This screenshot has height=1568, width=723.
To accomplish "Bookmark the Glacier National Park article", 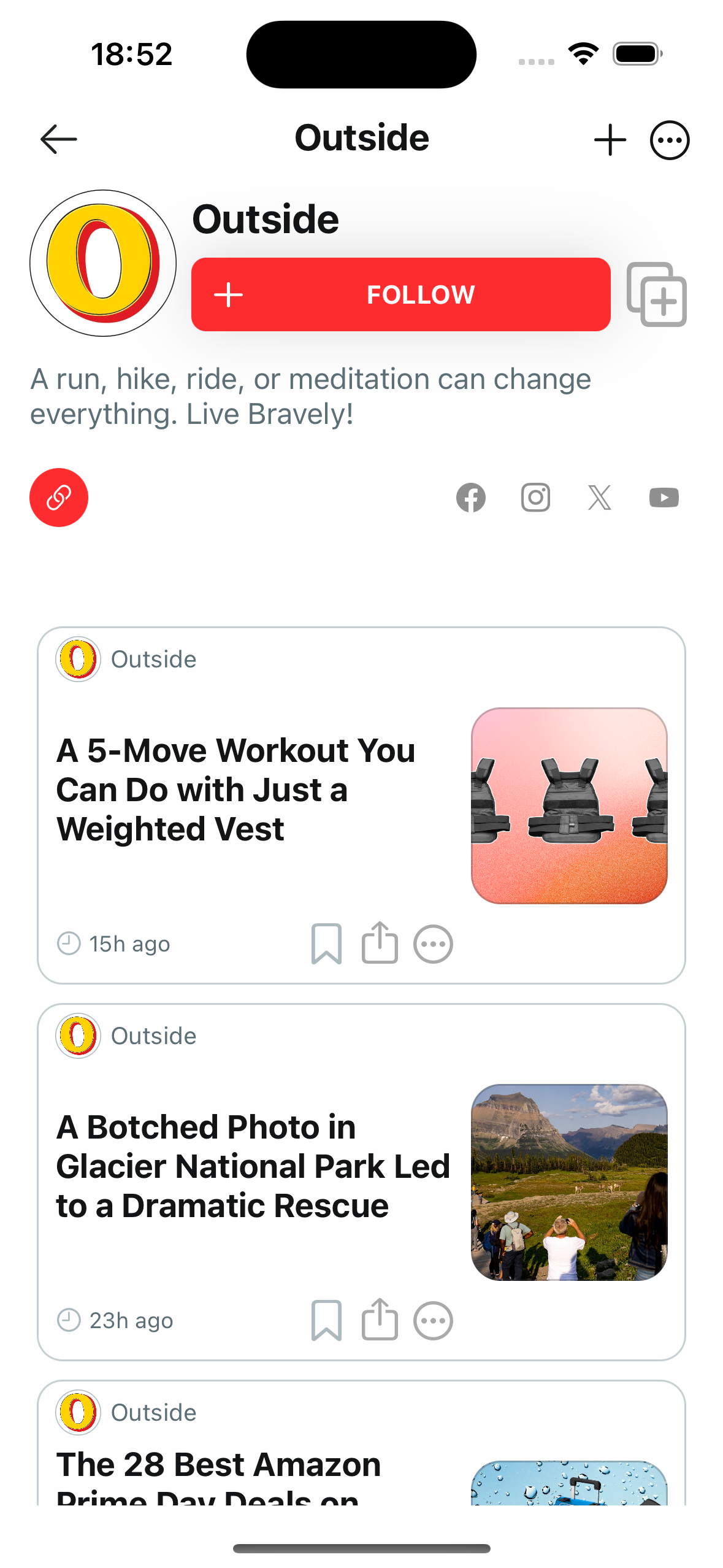I will 326,1320.
